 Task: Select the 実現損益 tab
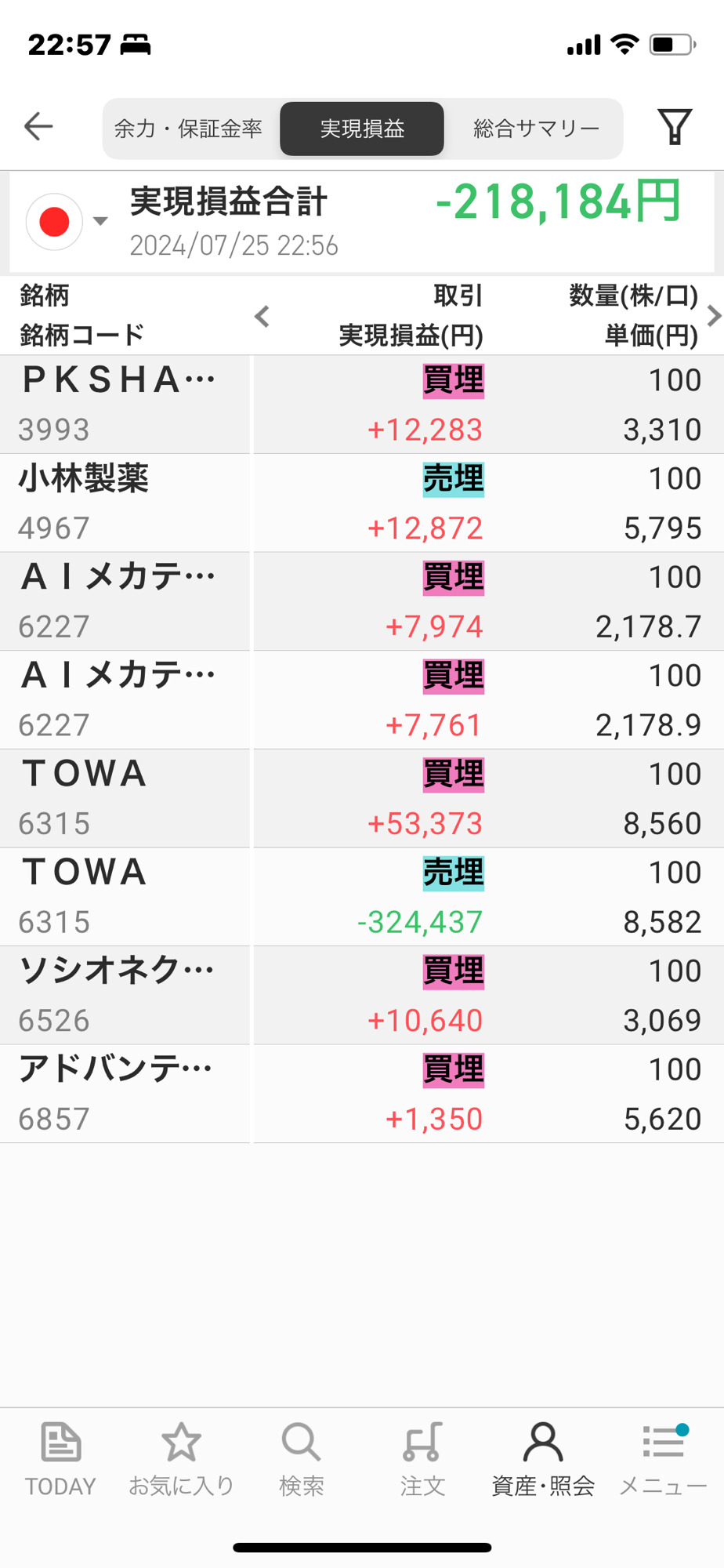pyautogui.click(x=362, y=129)
